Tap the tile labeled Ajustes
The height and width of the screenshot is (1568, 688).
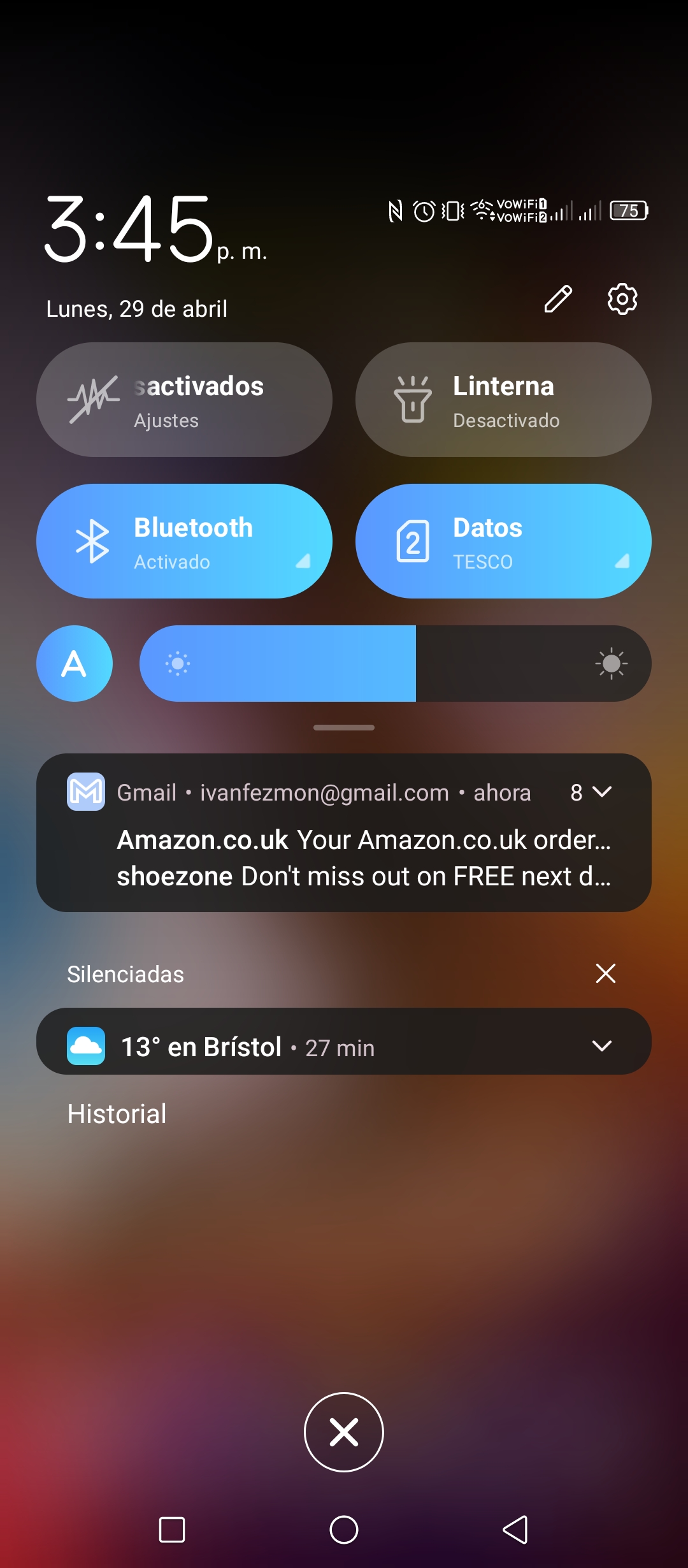[x=184, y=400]
